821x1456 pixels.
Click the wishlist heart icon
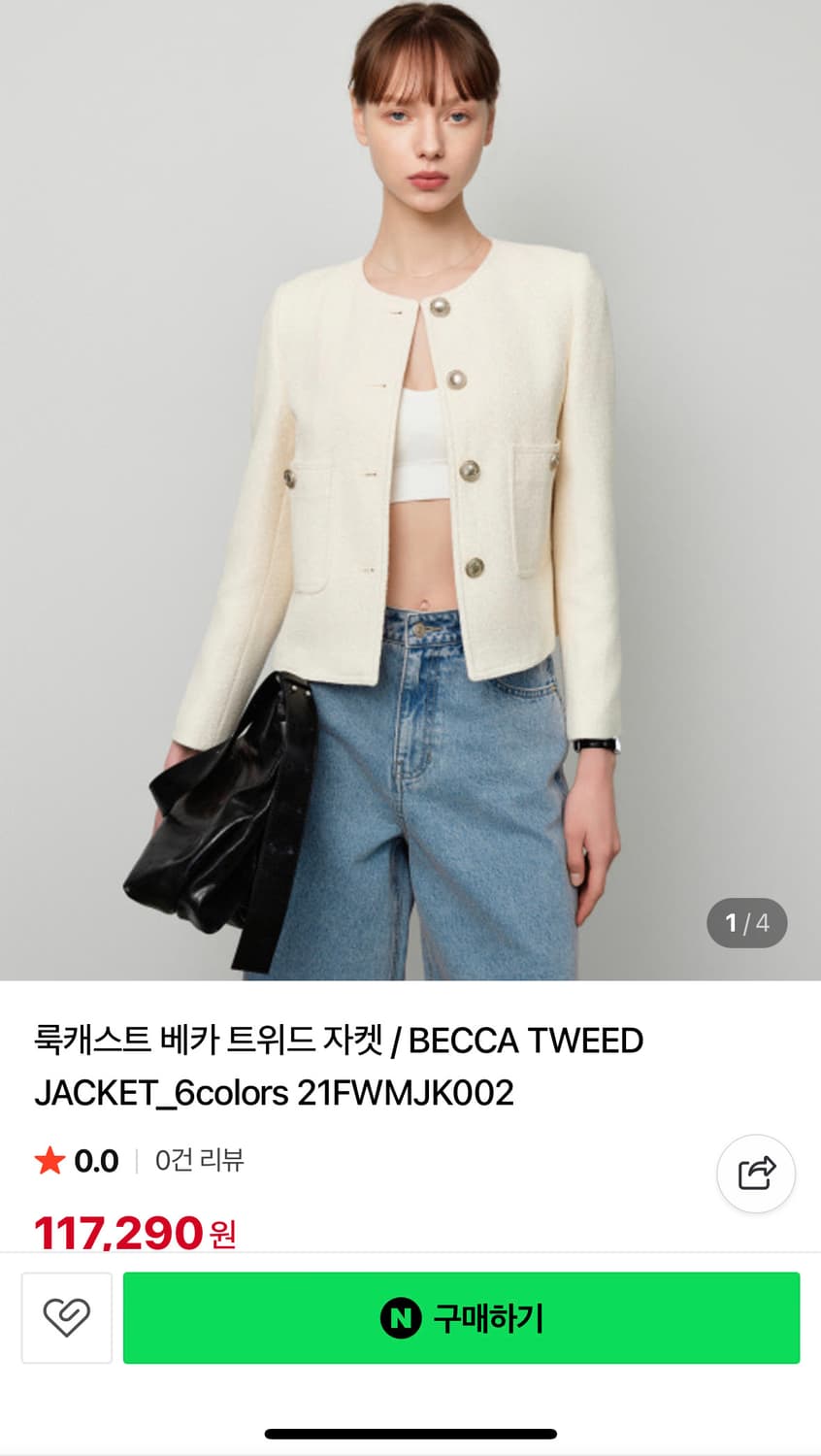(65, 1318)
